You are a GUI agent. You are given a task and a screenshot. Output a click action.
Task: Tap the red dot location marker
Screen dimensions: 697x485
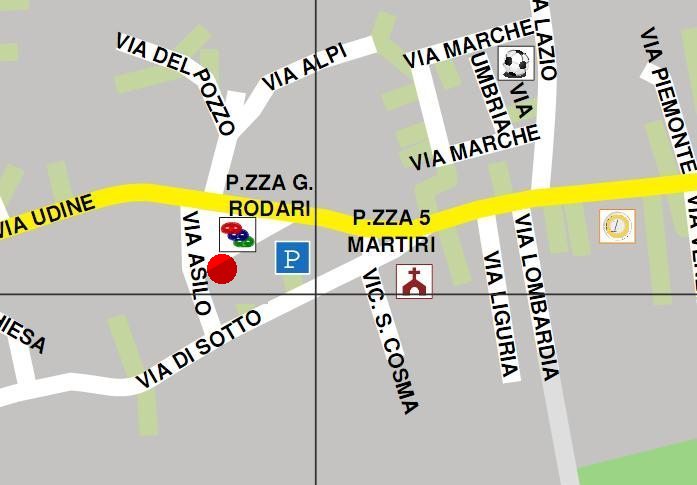(x=222, y=269)
